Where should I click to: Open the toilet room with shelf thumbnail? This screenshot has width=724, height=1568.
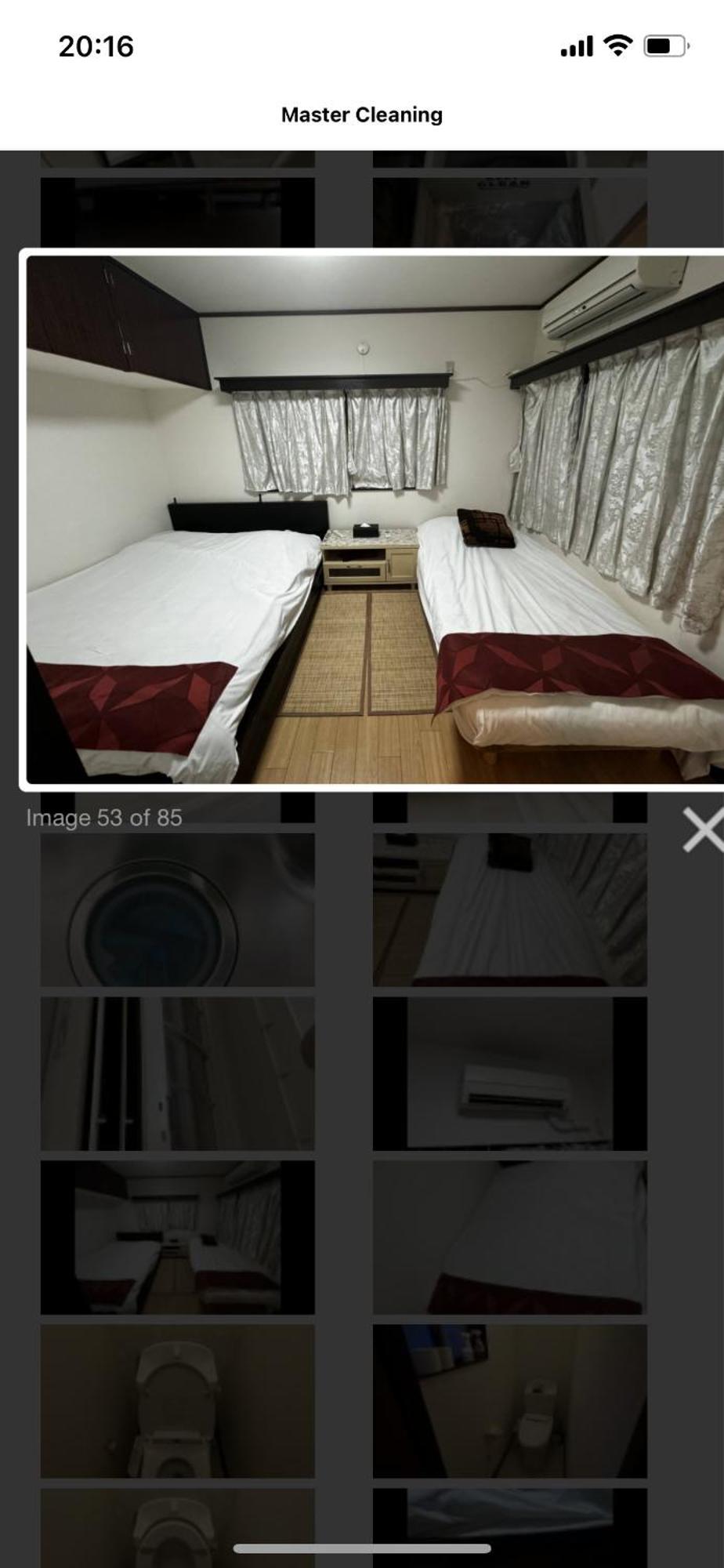(509, 1402)
